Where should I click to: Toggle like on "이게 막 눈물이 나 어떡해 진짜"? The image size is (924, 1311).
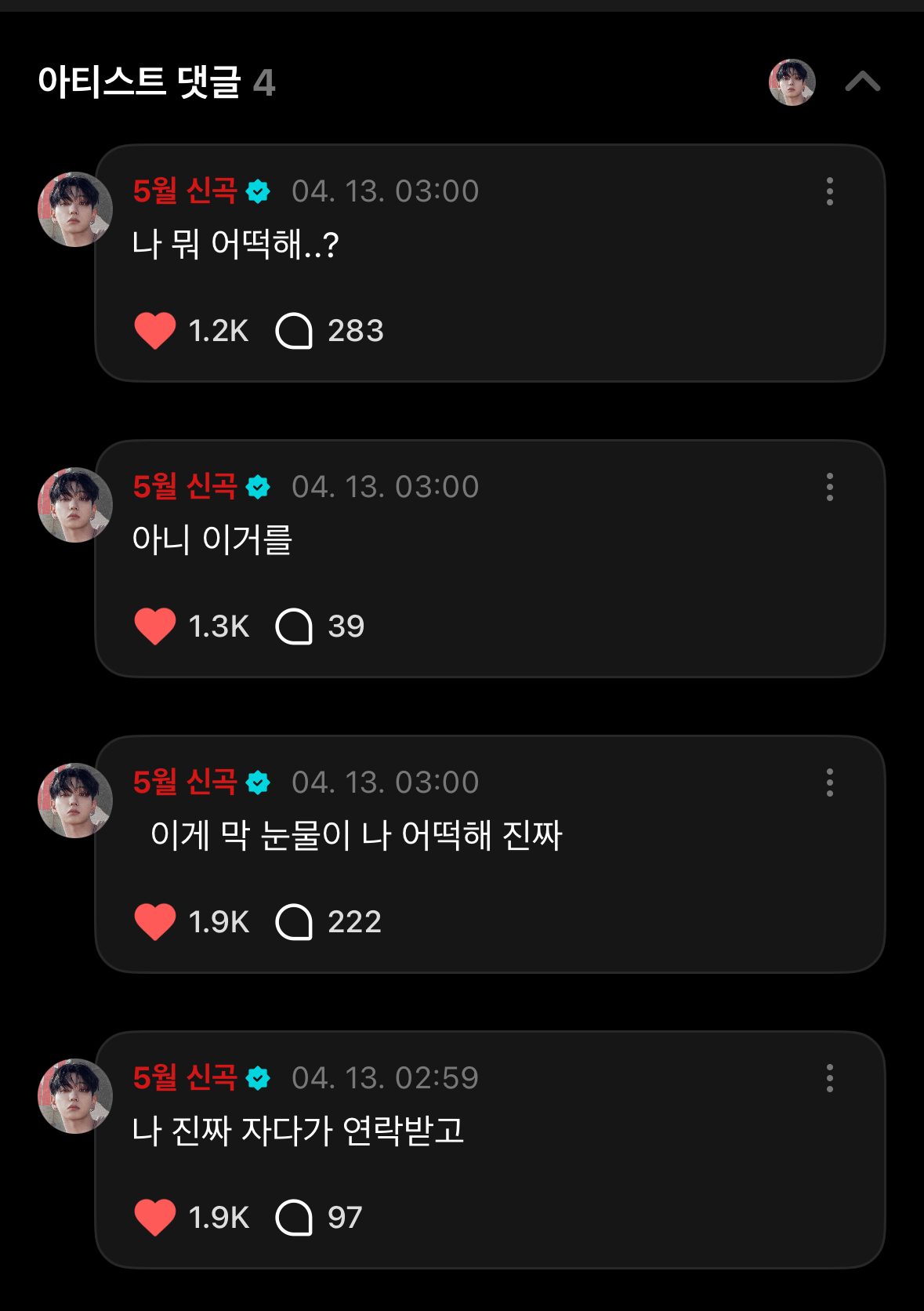point(156,921)
